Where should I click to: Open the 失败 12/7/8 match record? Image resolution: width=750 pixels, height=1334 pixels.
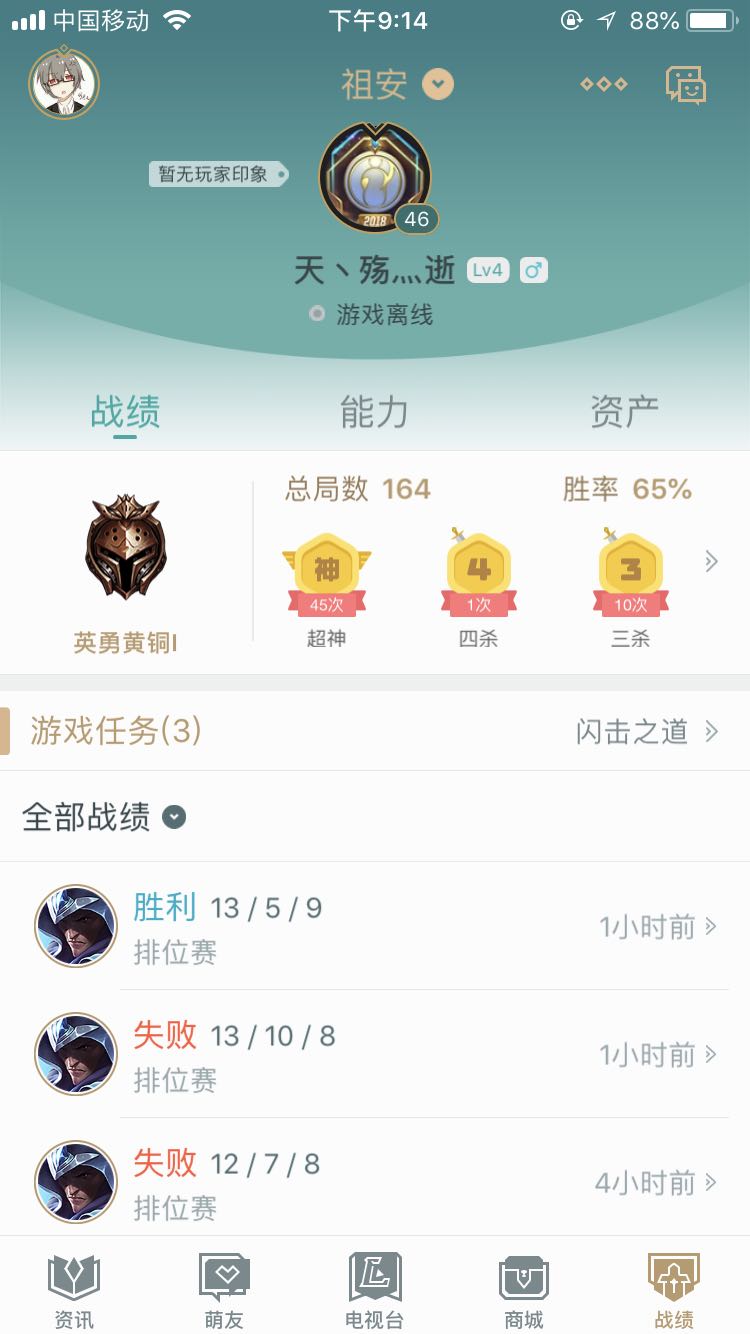(375, 1183)
